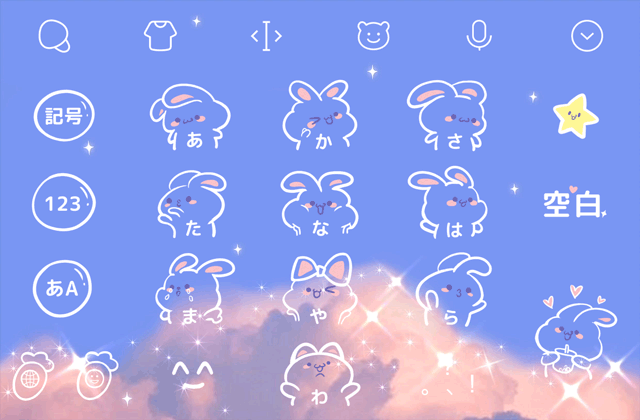Open the ^_^ emoticon key
The height and width of the screenshot is (420, 640).
pos(193,378)
